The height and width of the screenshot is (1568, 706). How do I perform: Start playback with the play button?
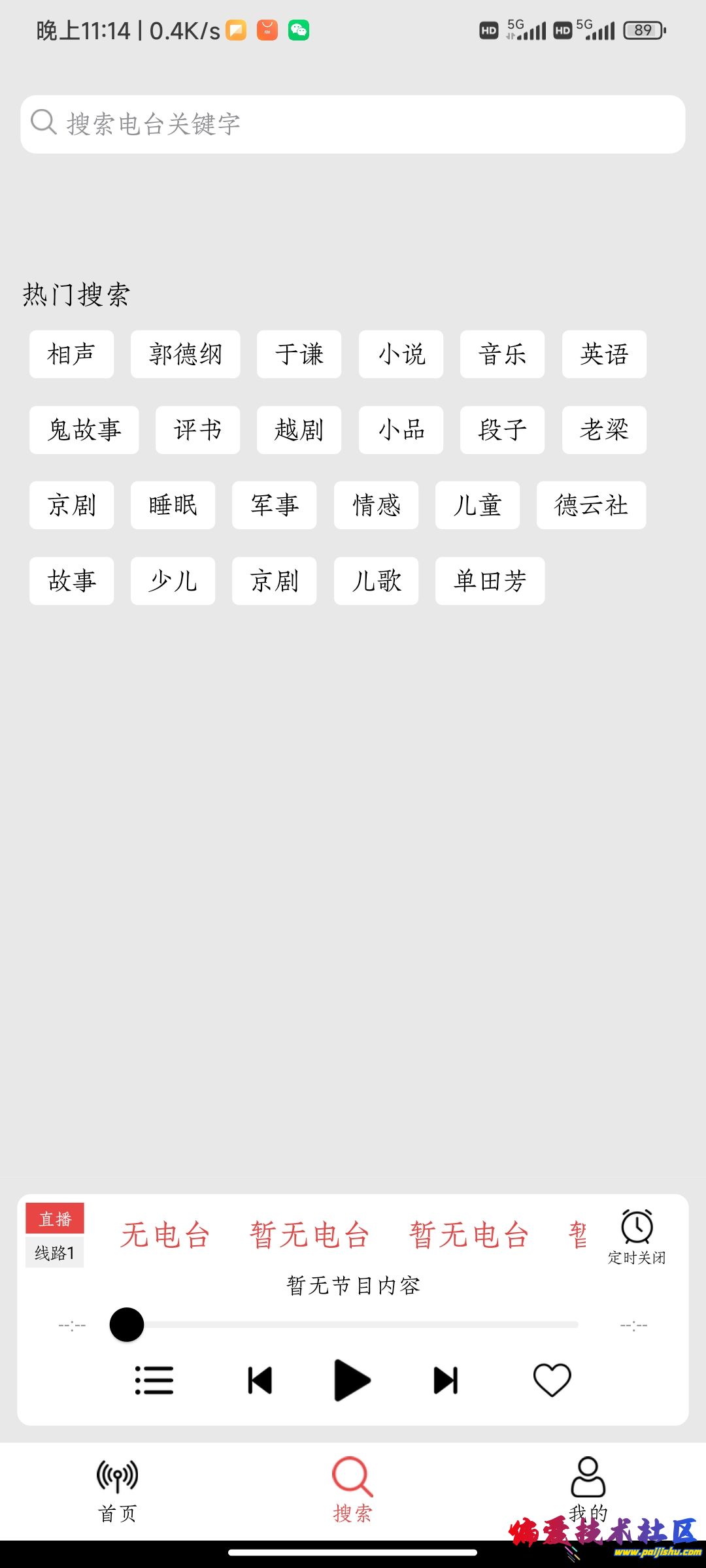point(352,1380)
